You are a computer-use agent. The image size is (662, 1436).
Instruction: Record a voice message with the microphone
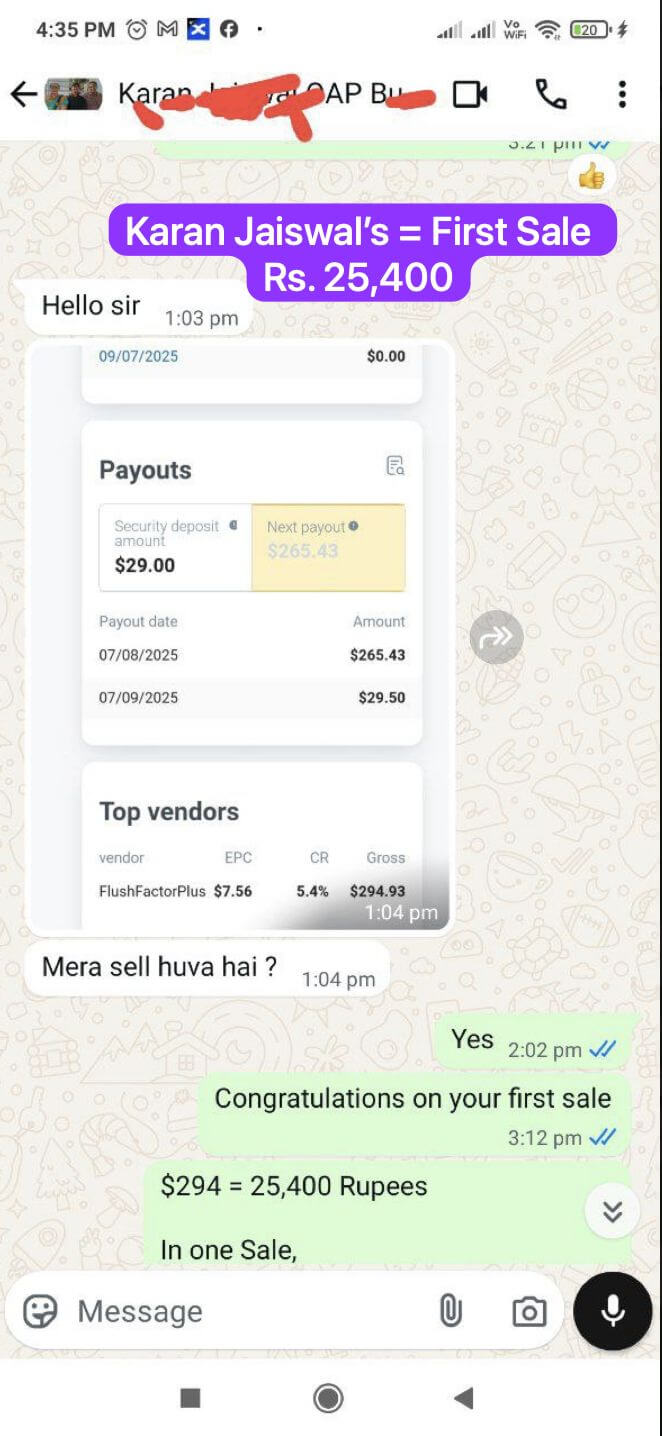pos(612,1311)
